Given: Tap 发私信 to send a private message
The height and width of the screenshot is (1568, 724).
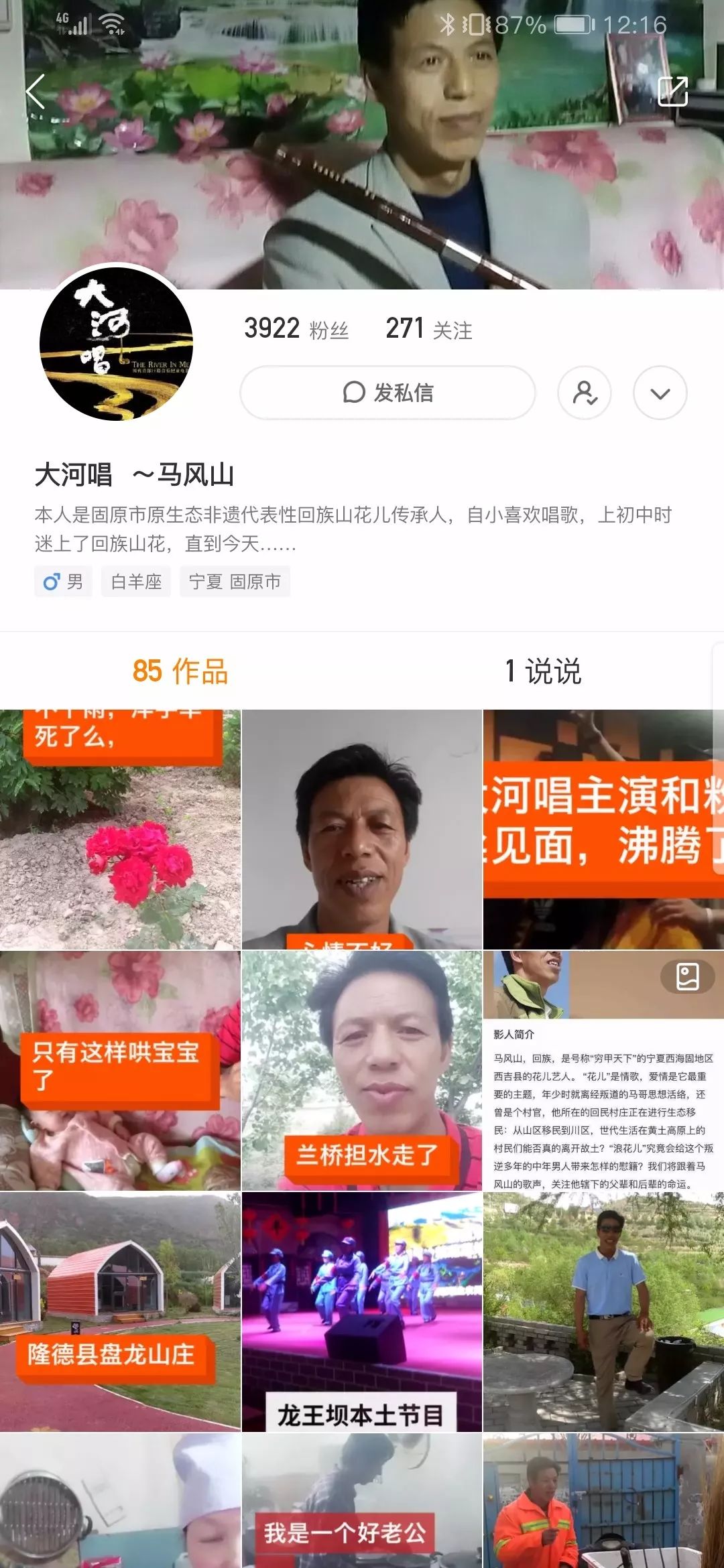Looking at the screenshot, I should 387,393.
